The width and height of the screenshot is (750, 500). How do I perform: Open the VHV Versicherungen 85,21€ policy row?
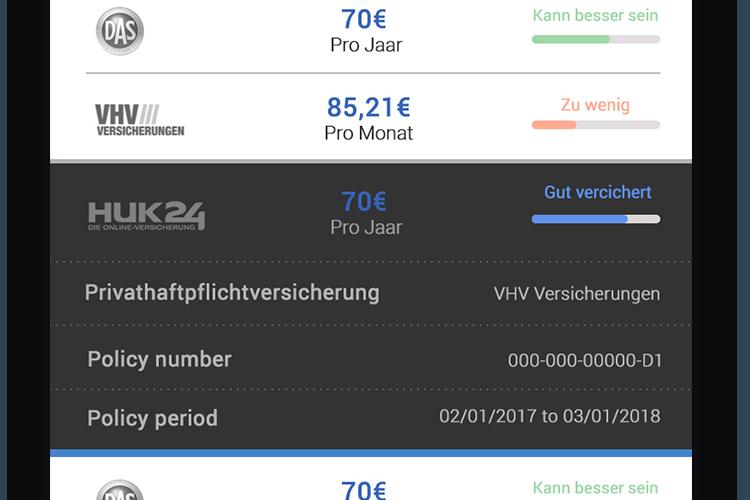[x=370, y=117]
